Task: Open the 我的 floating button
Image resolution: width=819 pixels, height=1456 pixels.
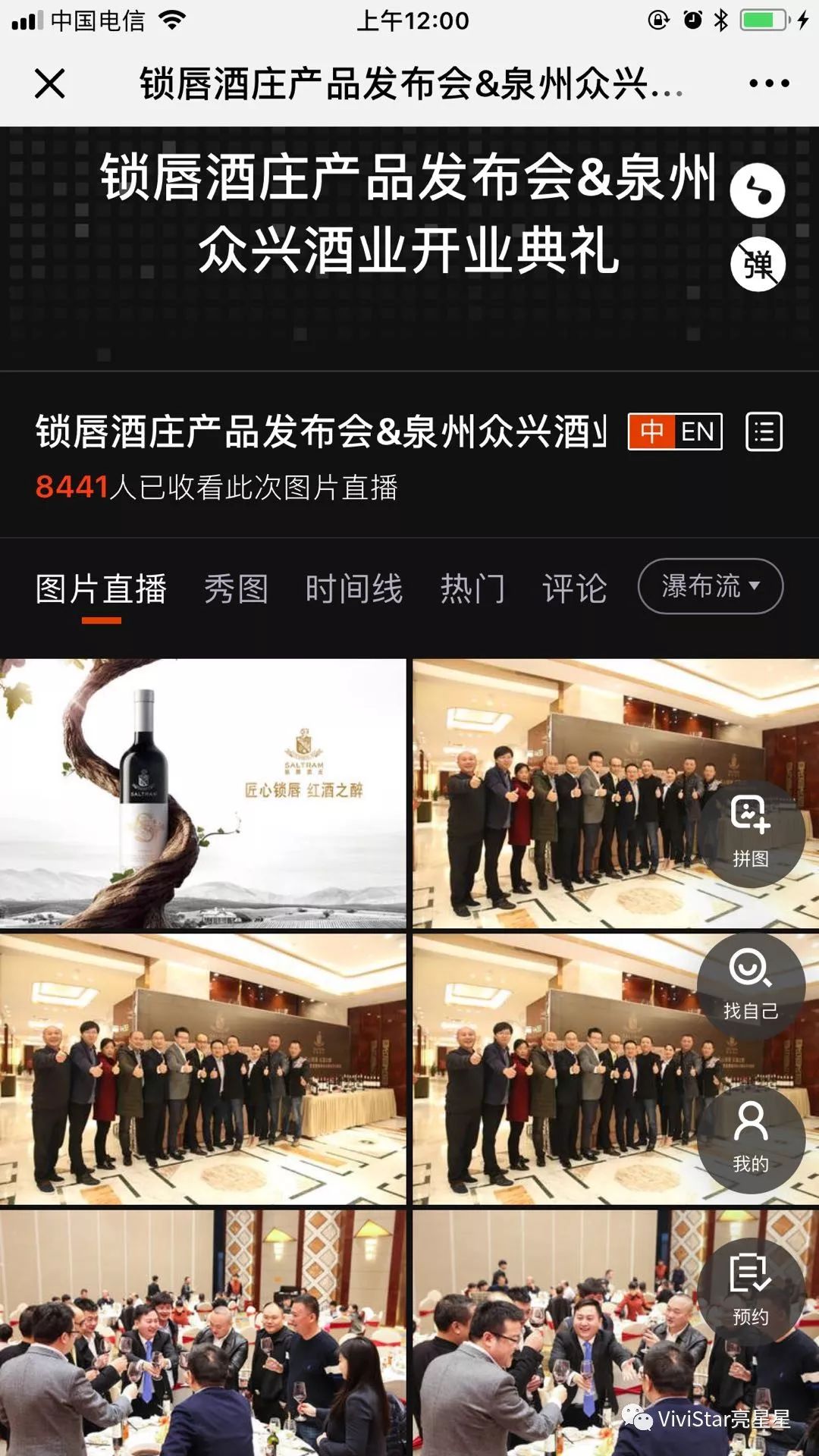Action: tap(750, 1138)
